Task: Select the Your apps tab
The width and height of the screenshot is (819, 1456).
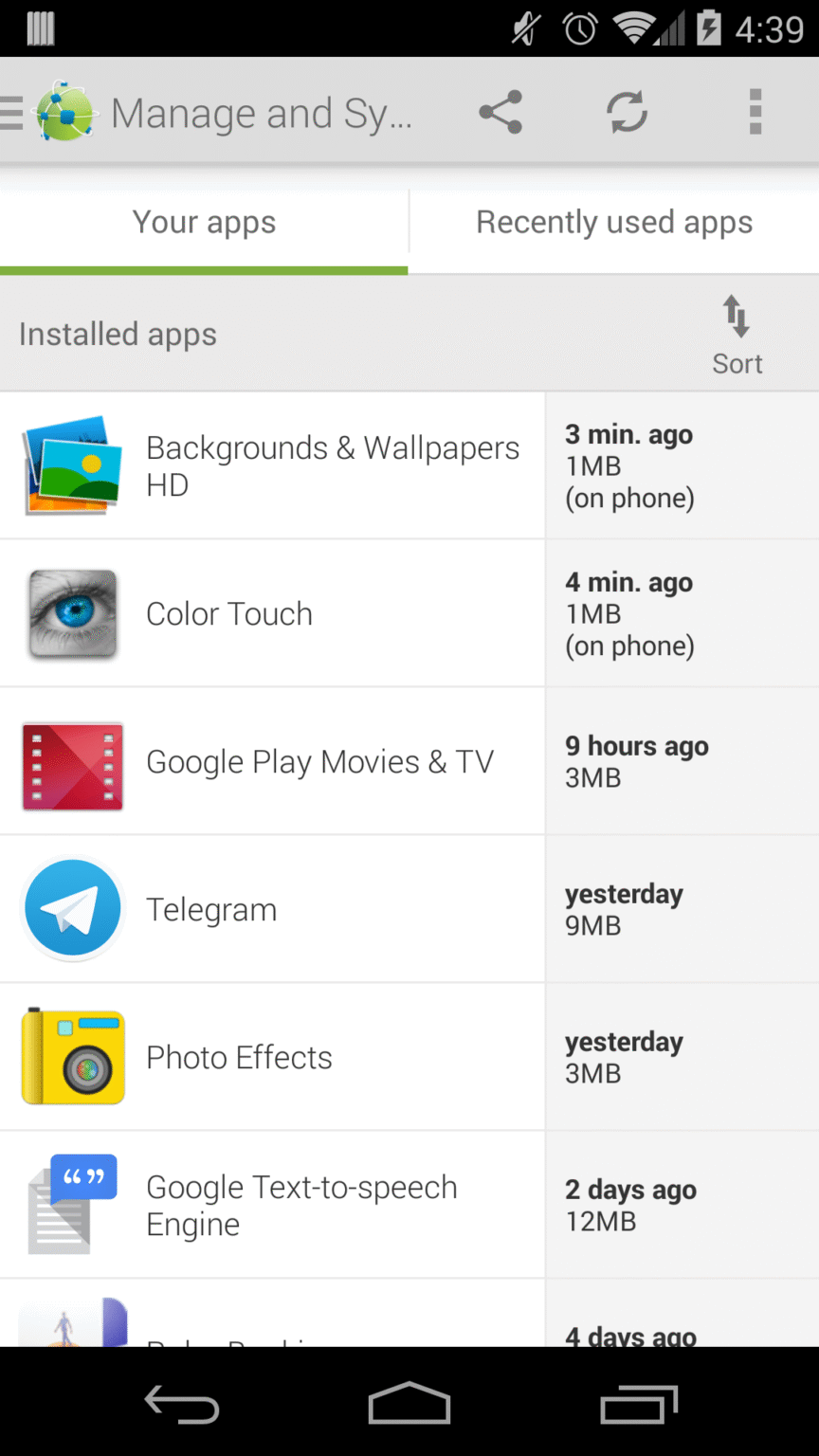Action: (204, 221)
